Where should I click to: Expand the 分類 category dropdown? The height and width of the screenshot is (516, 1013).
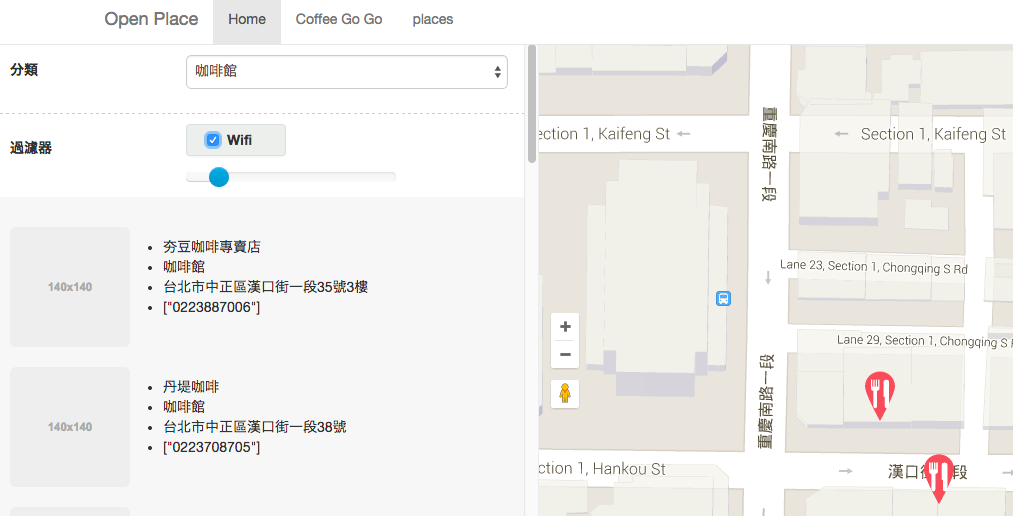click(x=346, y=72)
